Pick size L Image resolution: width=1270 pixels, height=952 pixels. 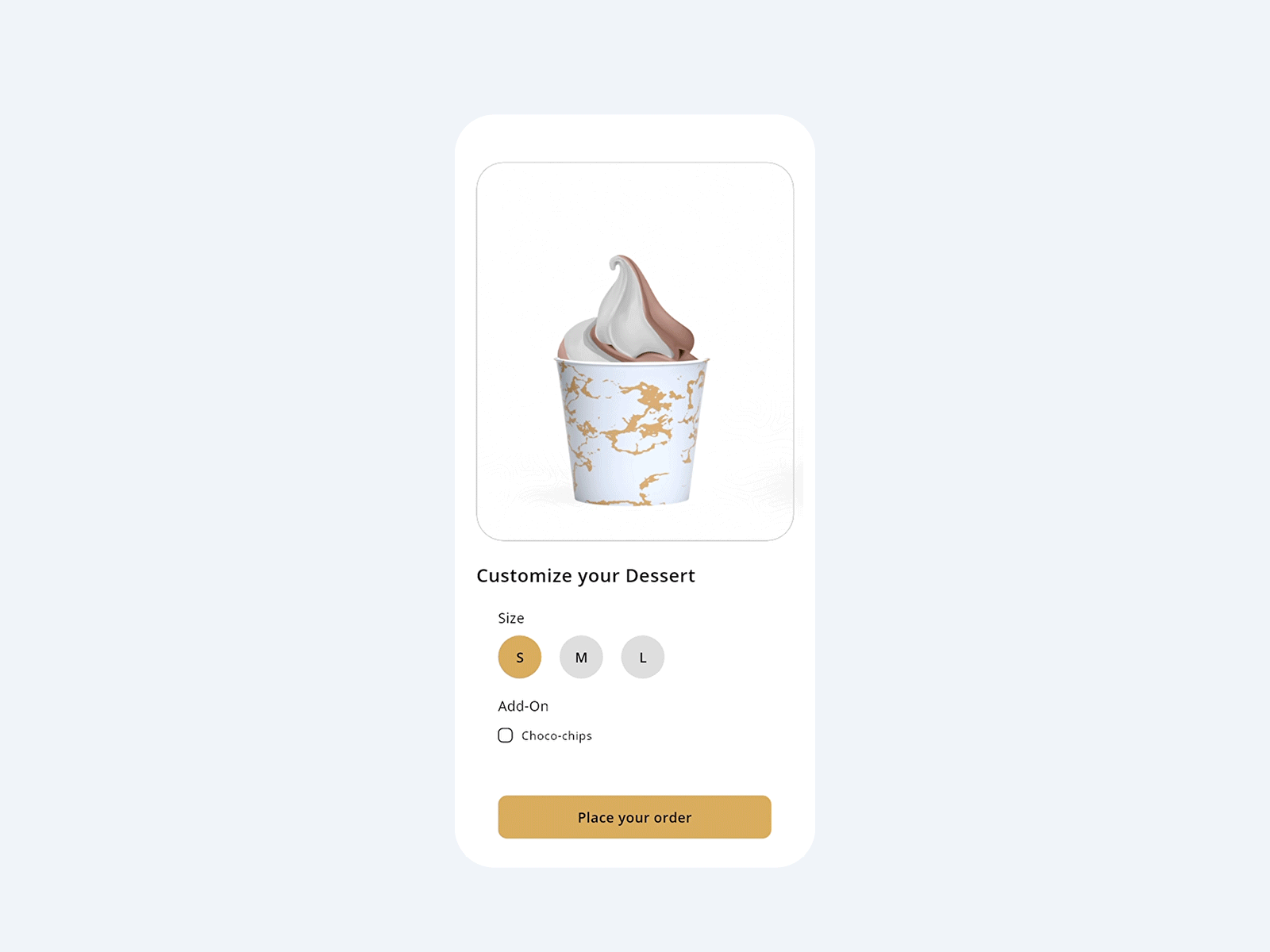[642, 657]
